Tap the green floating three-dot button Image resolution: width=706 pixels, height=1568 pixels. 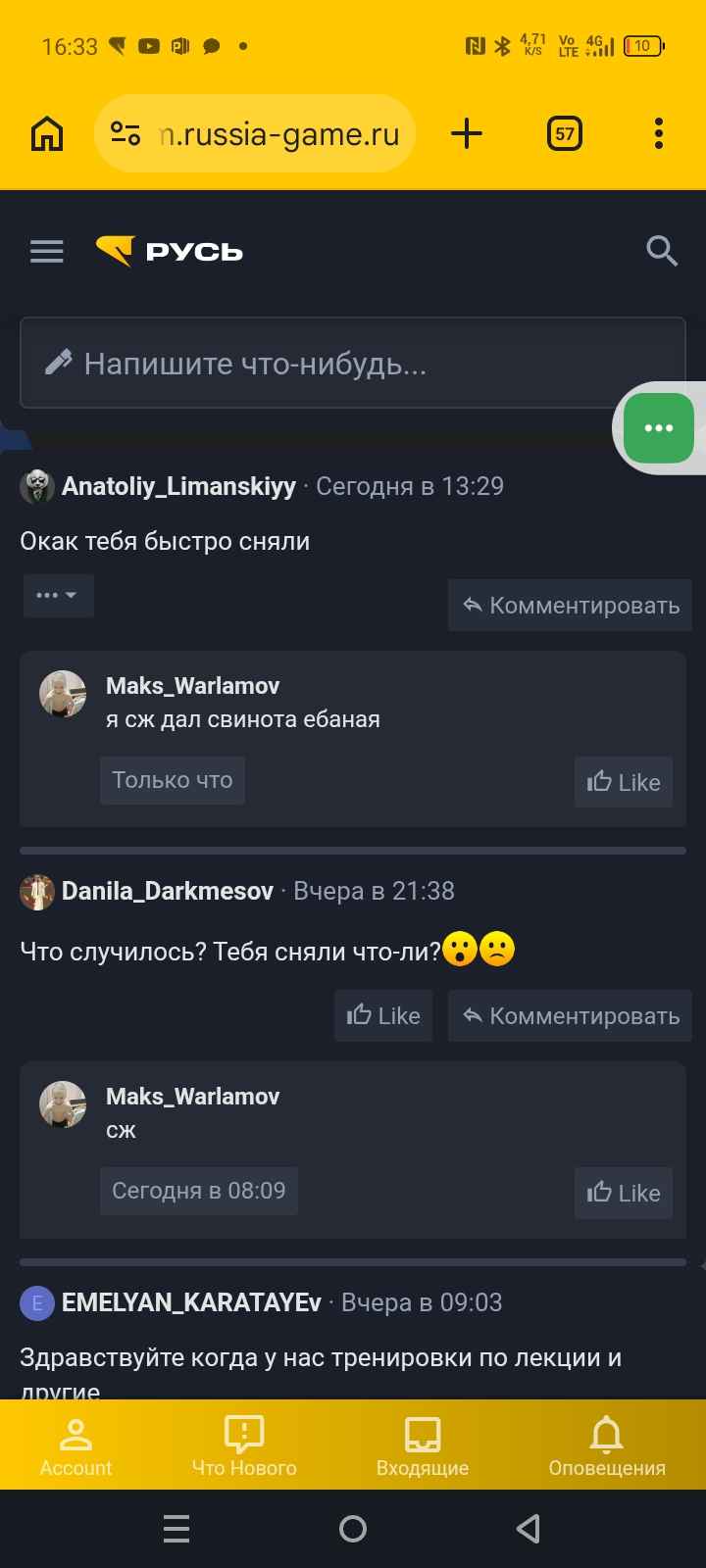click(x=659, y=428)
